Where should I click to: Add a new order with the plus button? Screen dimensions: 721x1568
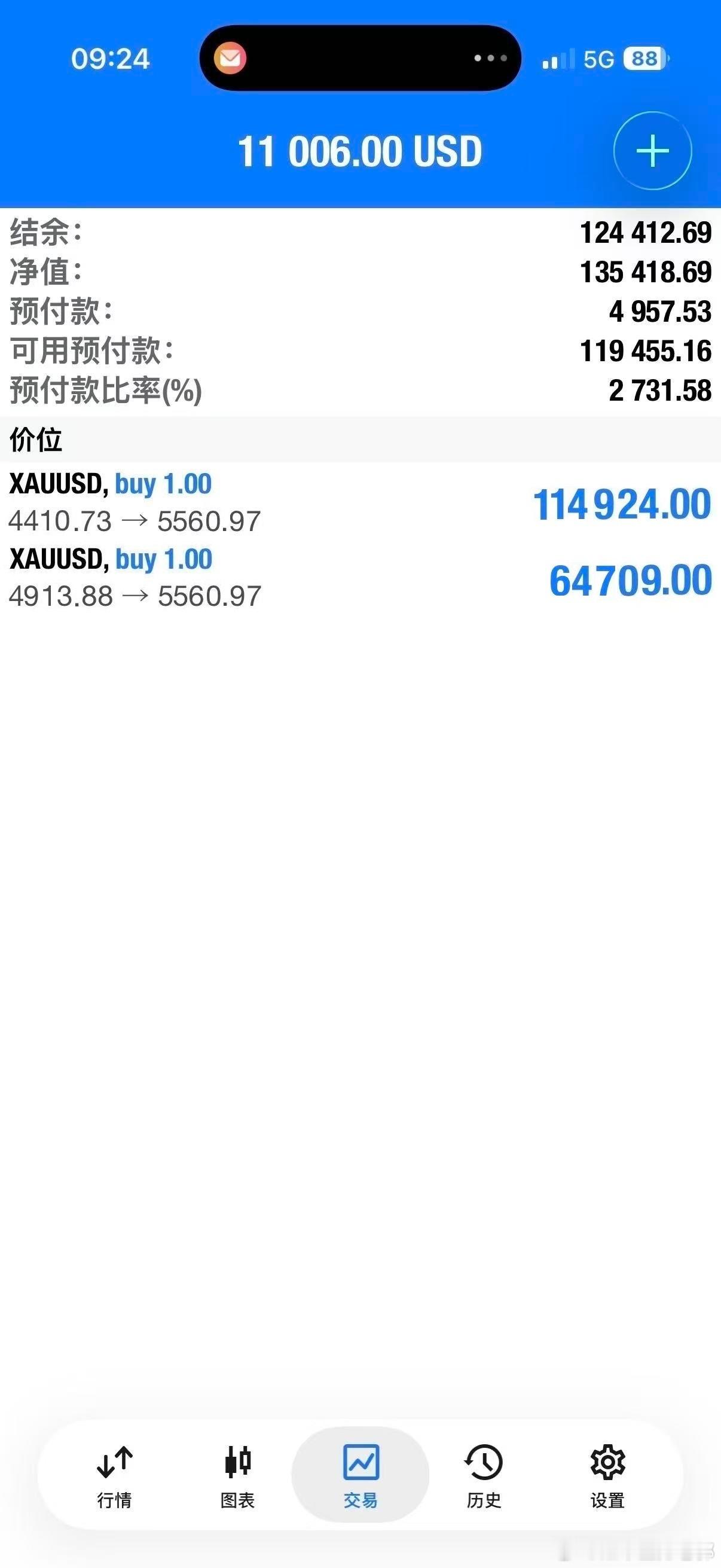click(652, 150)
